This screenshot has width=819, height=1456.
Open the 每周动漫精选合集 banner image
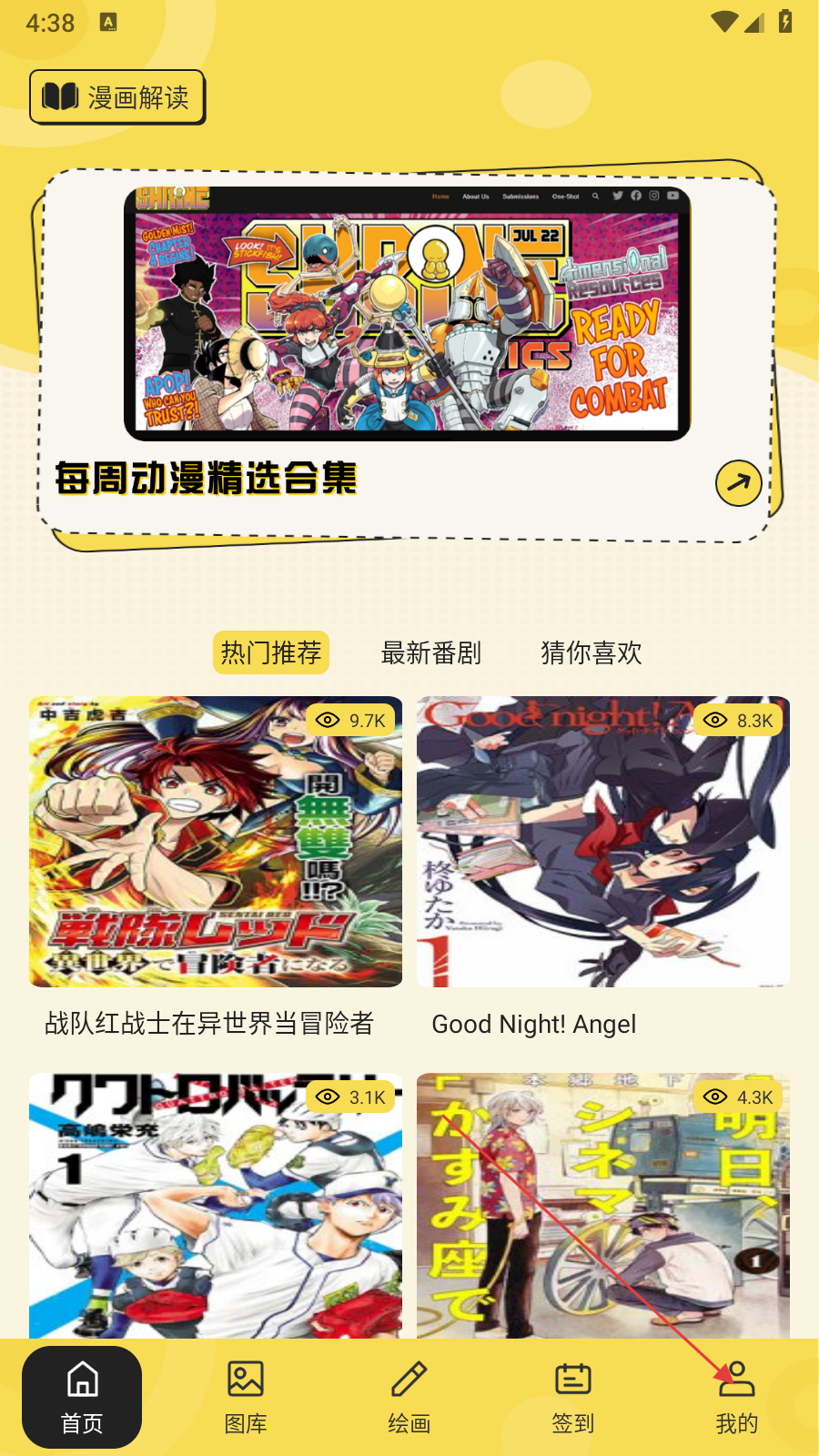[x=407, y=314]
